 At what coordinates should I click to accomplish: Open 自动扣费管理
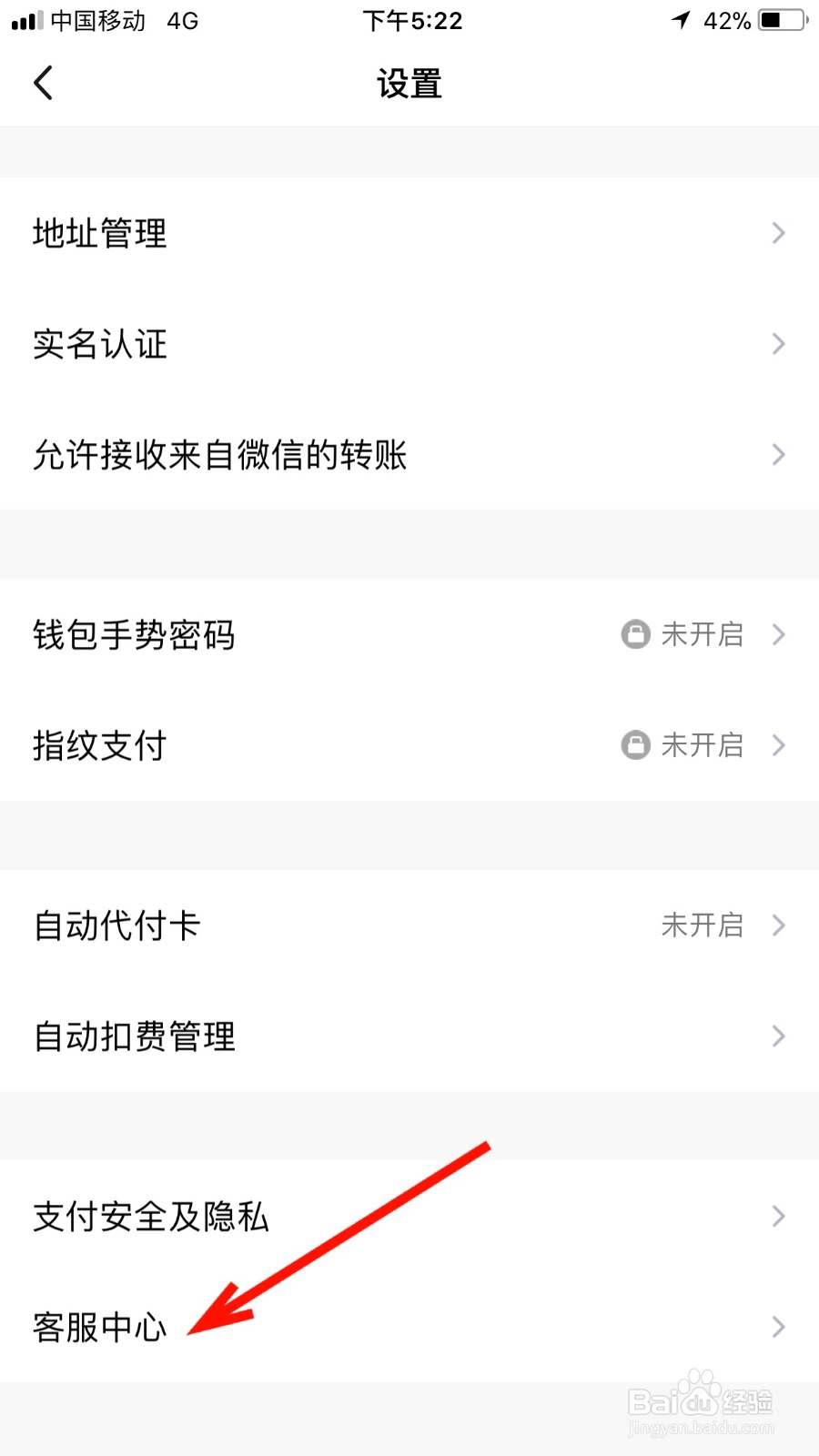pyautogui.click(x=409, y=1036)
